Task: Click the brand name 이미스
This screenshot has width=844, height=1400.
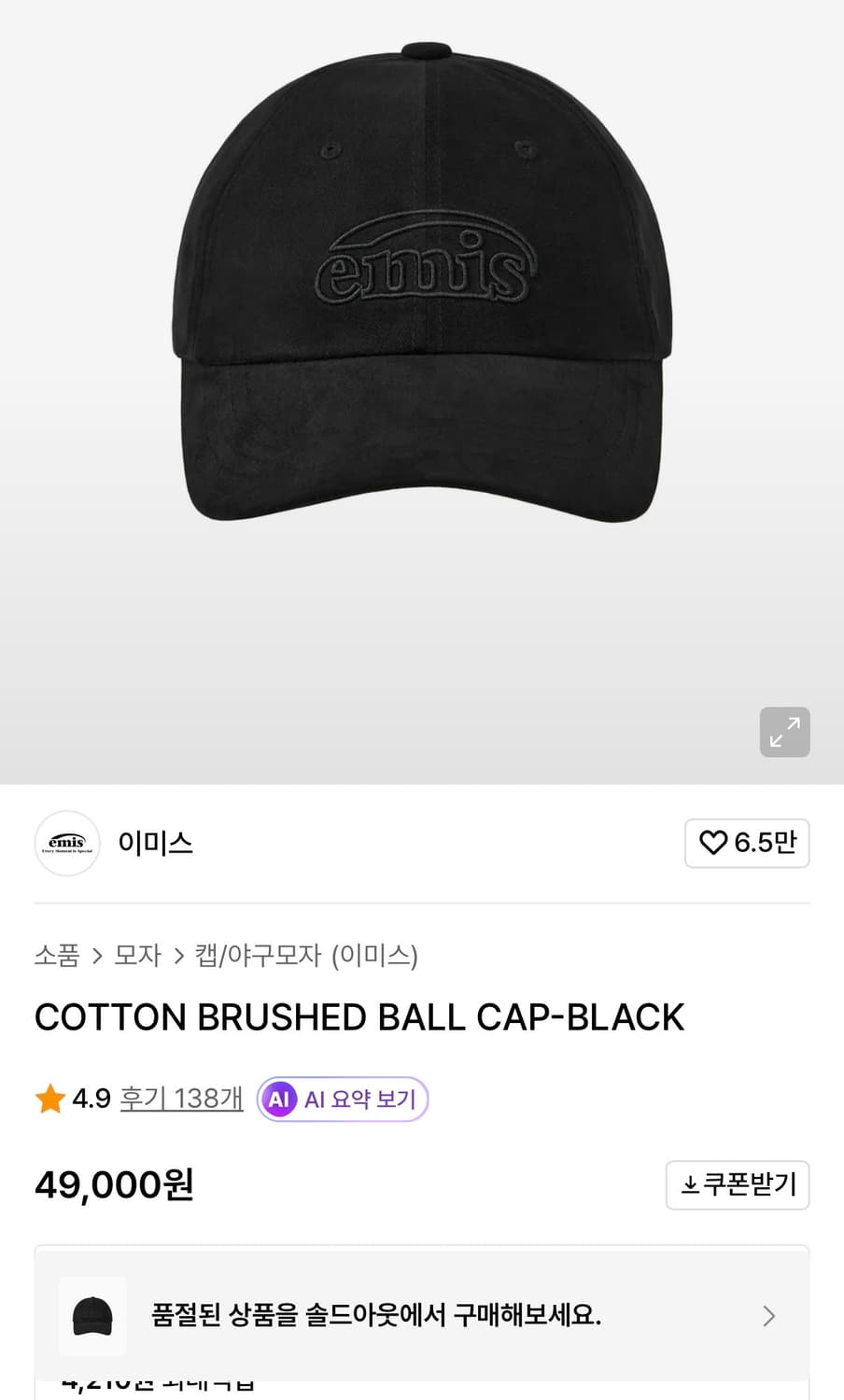Action: (155, 843)
